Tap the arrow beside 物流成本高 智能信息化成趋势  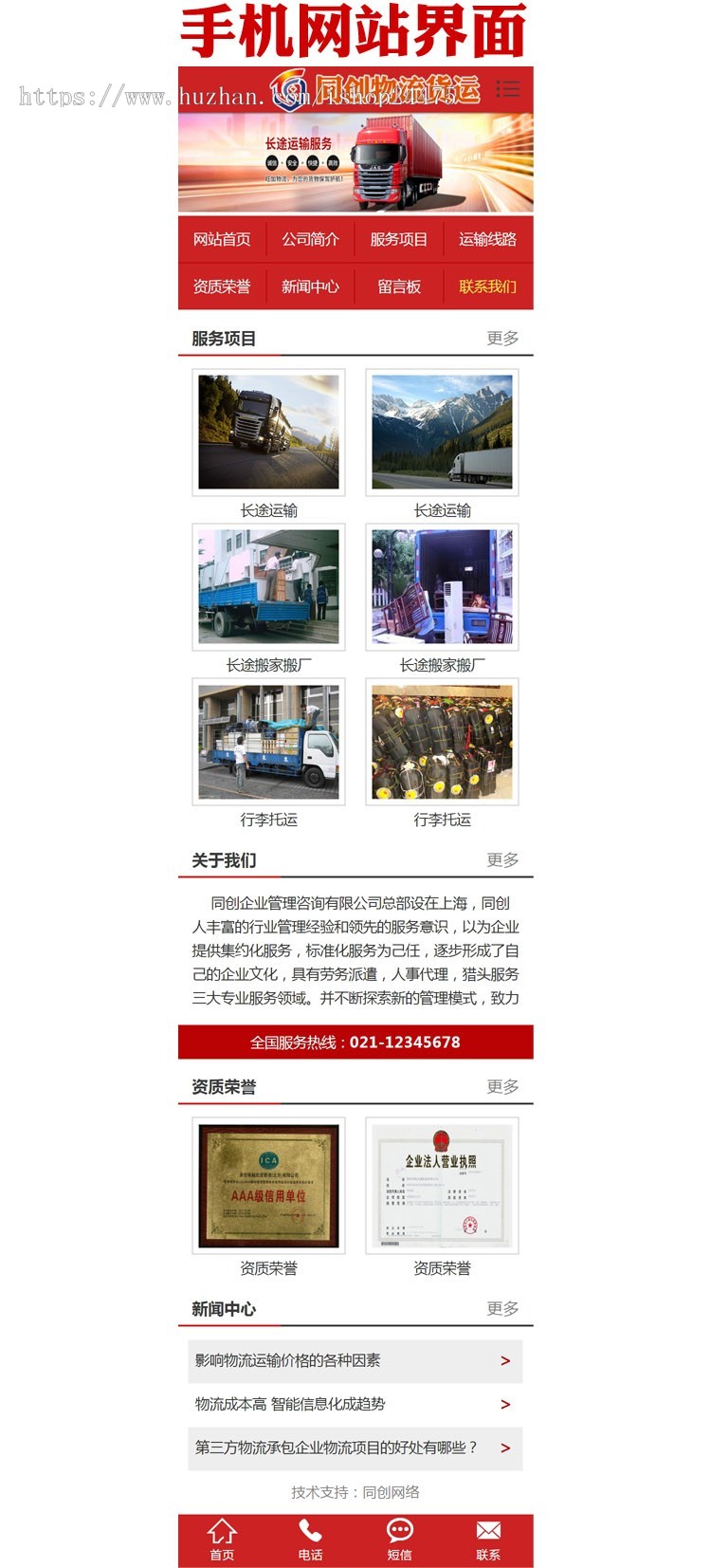pos(503,1405)
